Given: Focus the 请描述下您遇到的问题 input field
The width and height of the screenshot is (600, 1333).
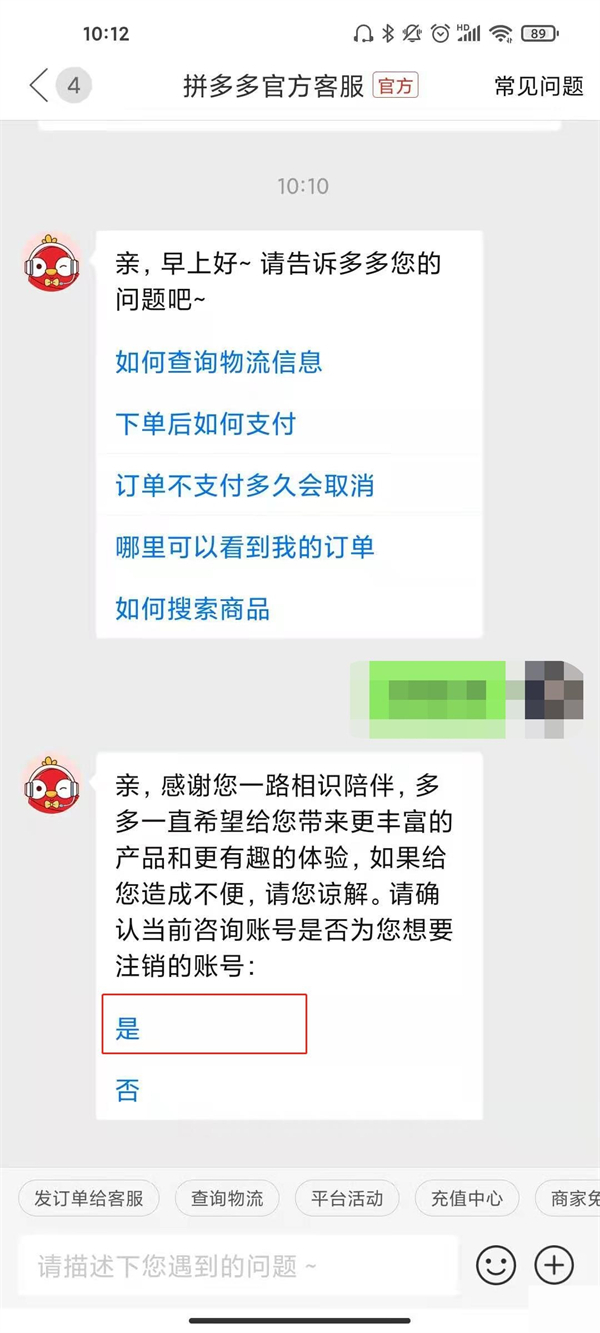Looking at the screenshot, I should (x=240, y=1266).
